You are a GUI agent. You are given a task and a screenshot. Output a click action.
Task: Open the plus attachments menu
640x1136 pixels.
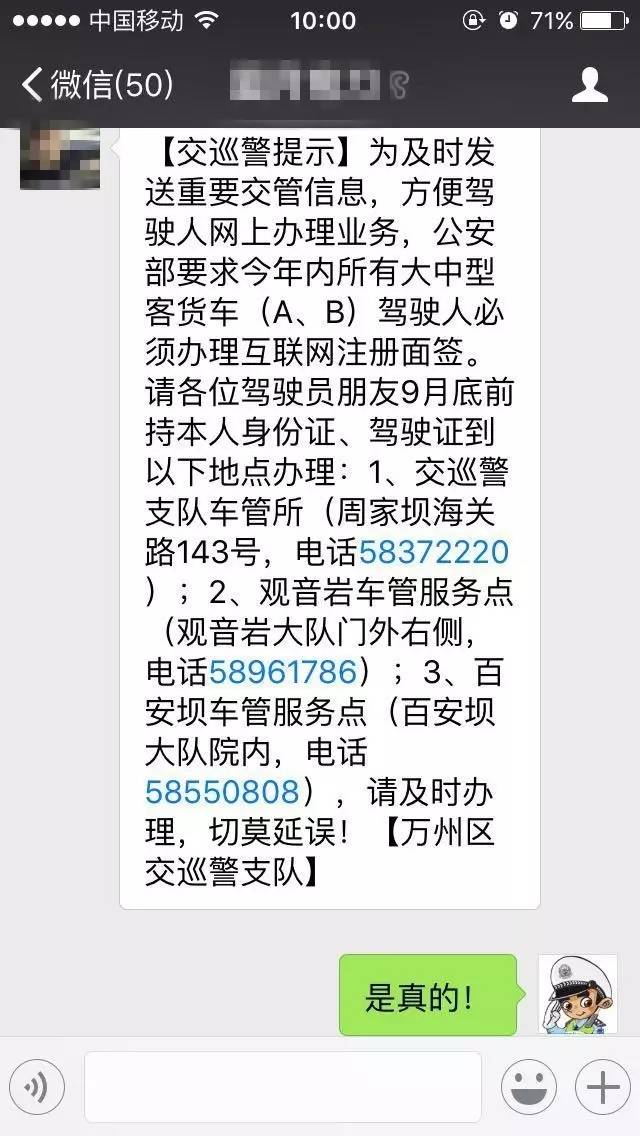603,1087
